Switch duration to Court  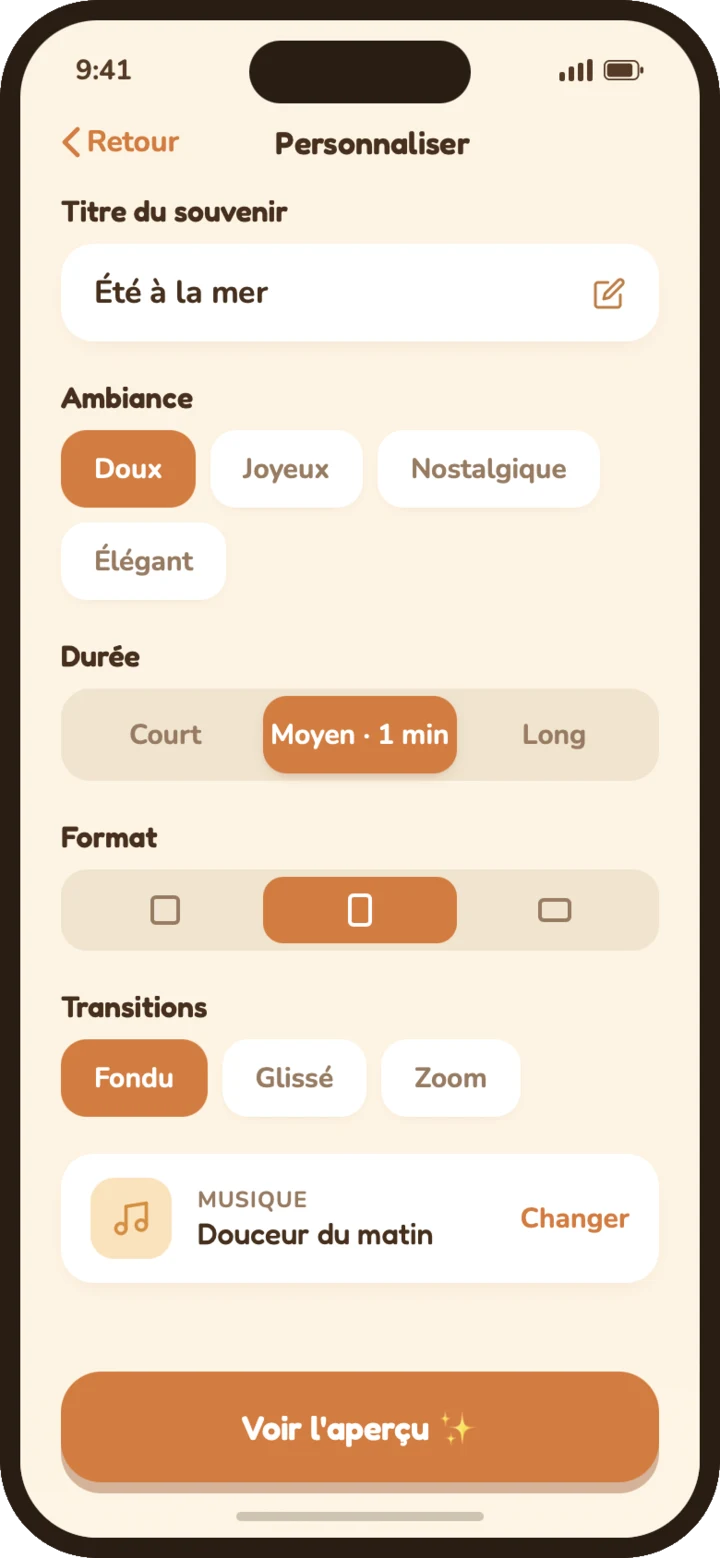pyautogui.click(x=165, y=735)
